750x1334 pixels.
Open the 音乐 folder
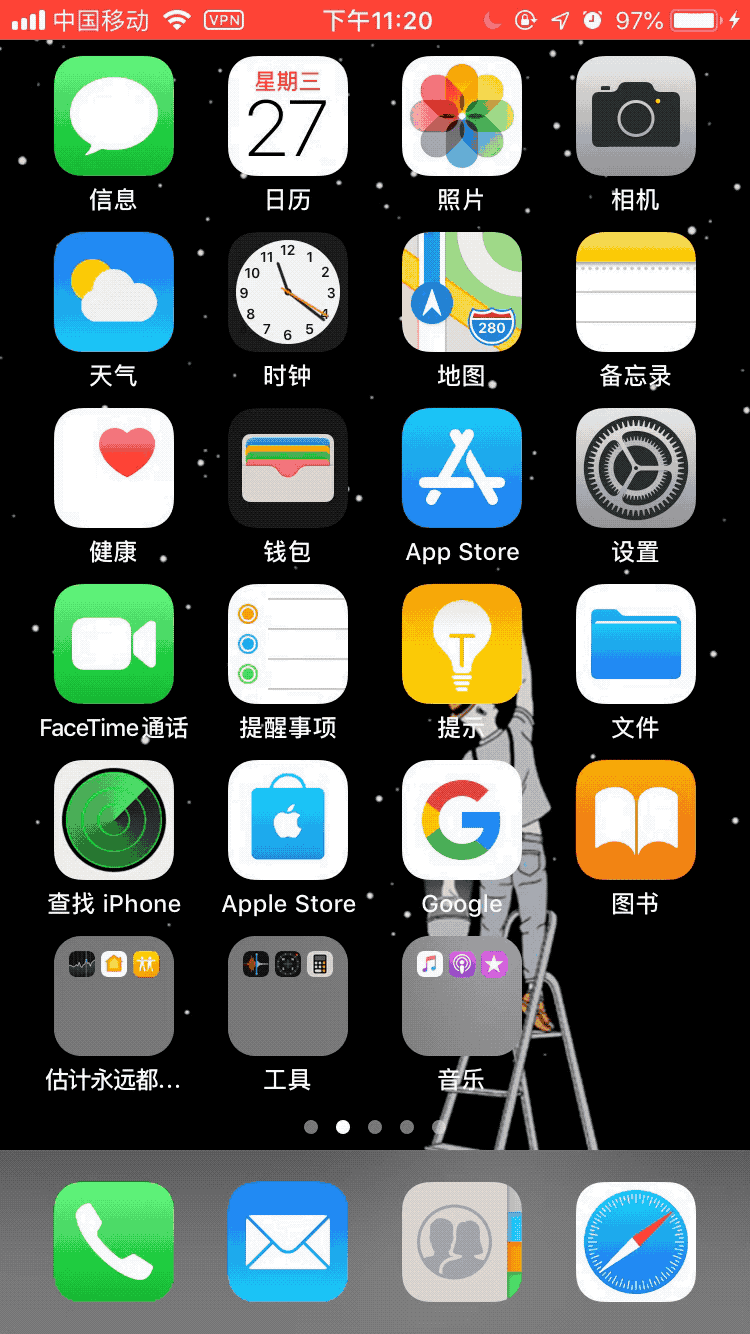[x=461, y=995]
